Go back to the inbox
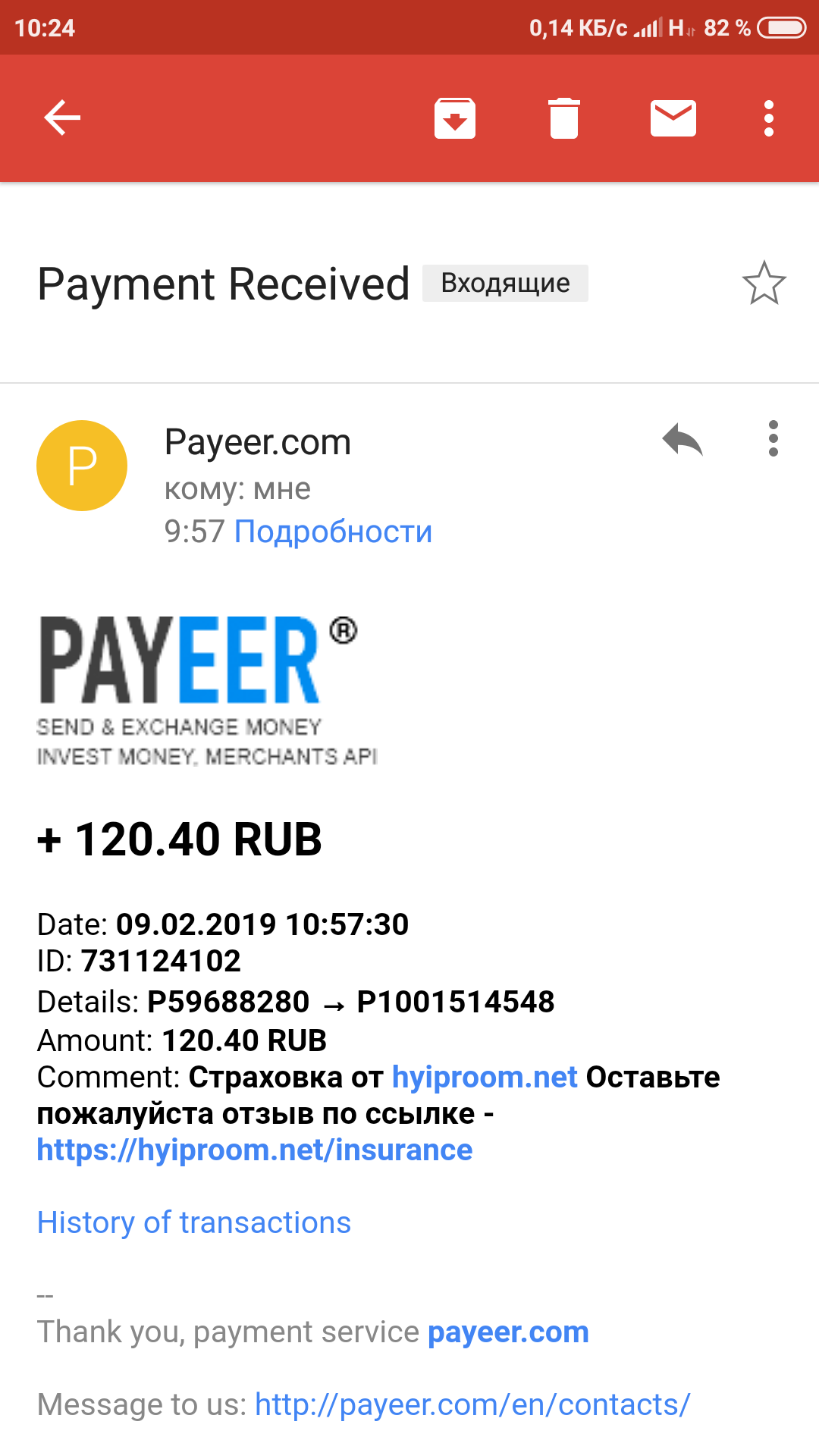This screenshot has width=819, height=1456. click(x=62, y=118)
